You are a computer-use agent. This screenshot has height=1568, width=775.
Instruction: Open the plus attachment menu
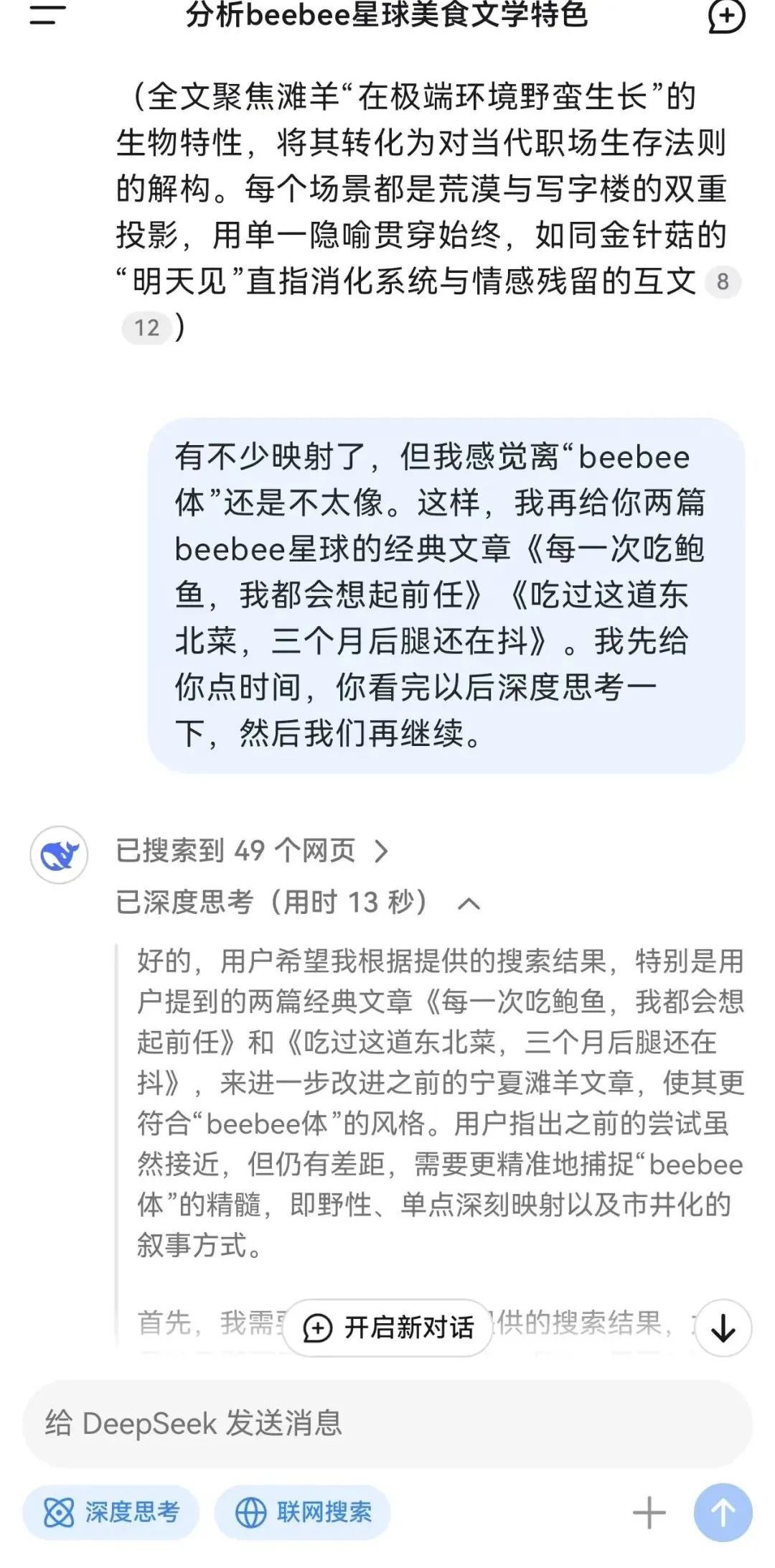coord(649,1513)
